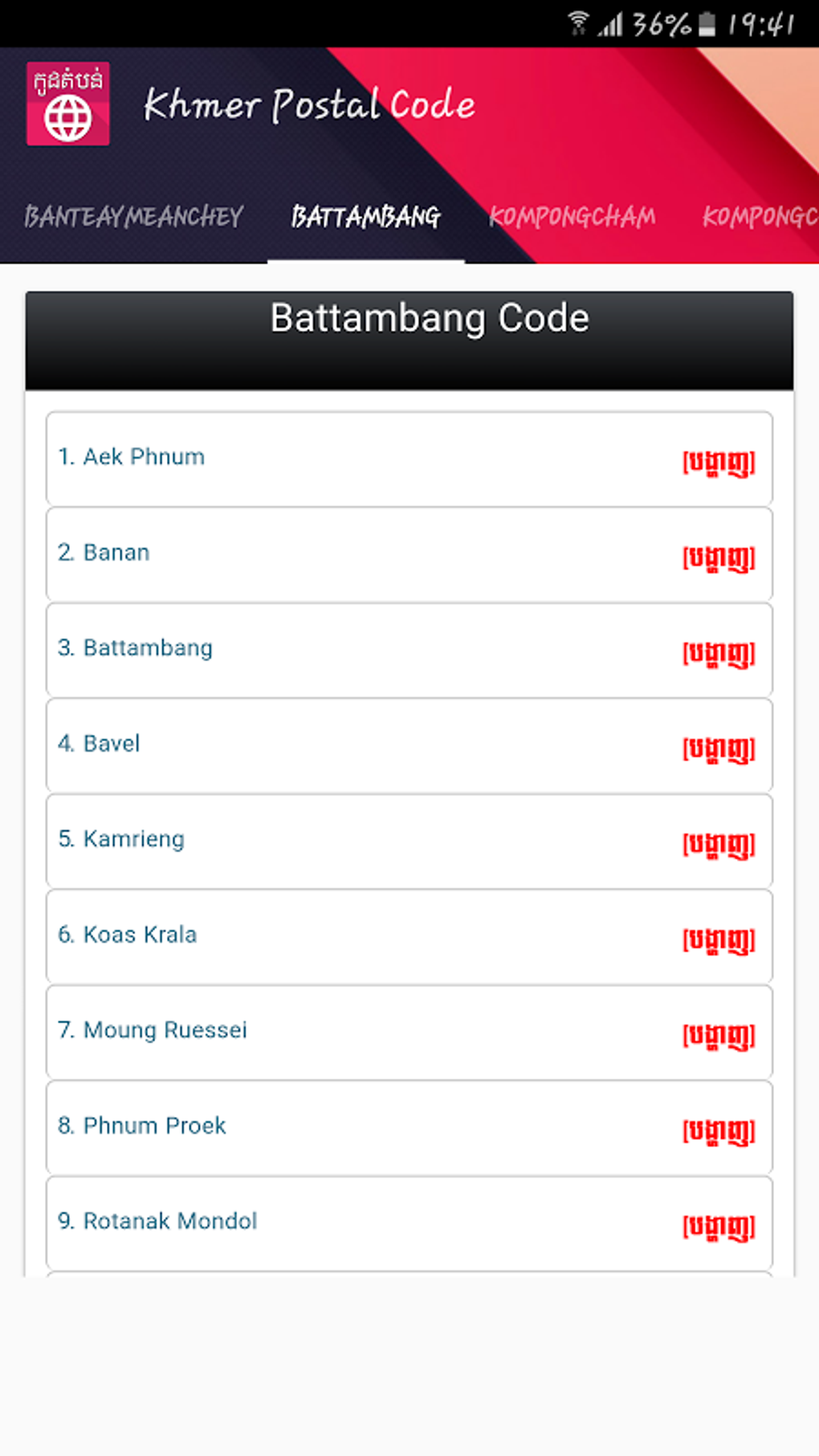Tap the Wi-Fi status icon
This screenshot has height=1456, width=819.
coord(580,22)
